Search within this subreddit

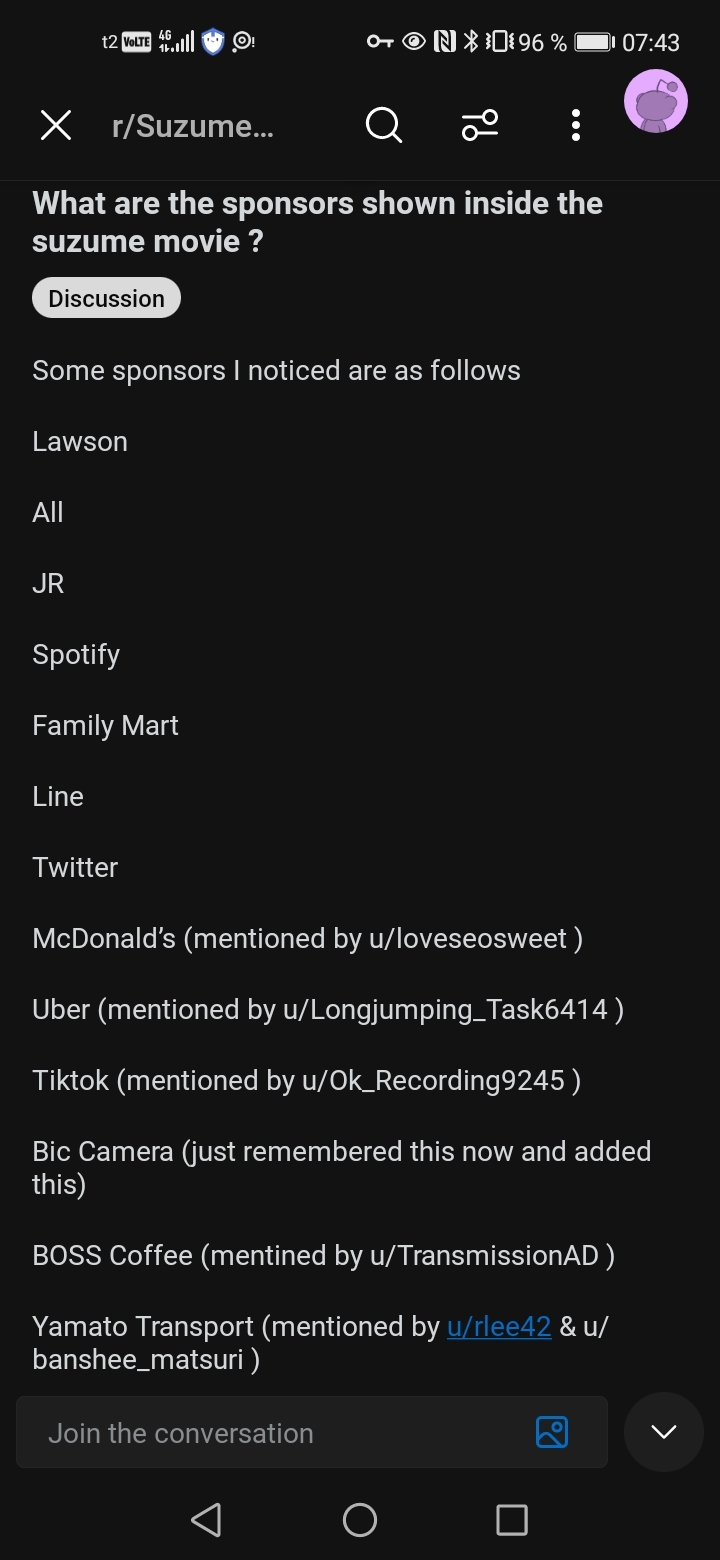tap(383, 125)
